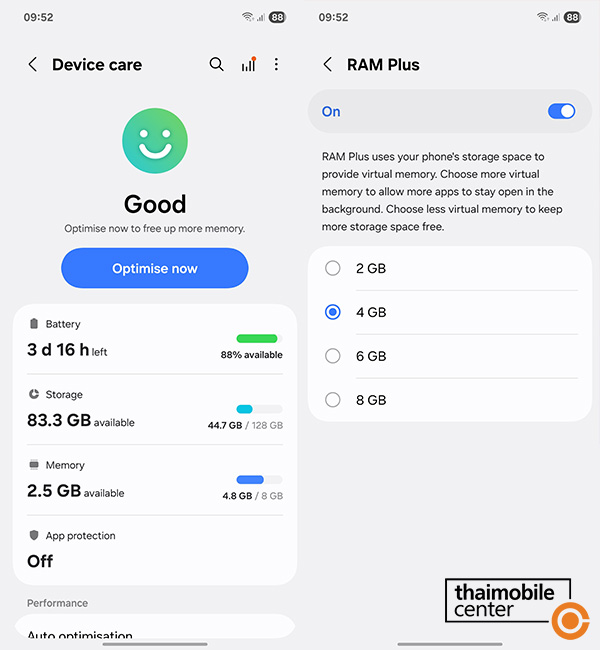Select 6 GB virtual memory
The image size is (600, 650).
333,356
